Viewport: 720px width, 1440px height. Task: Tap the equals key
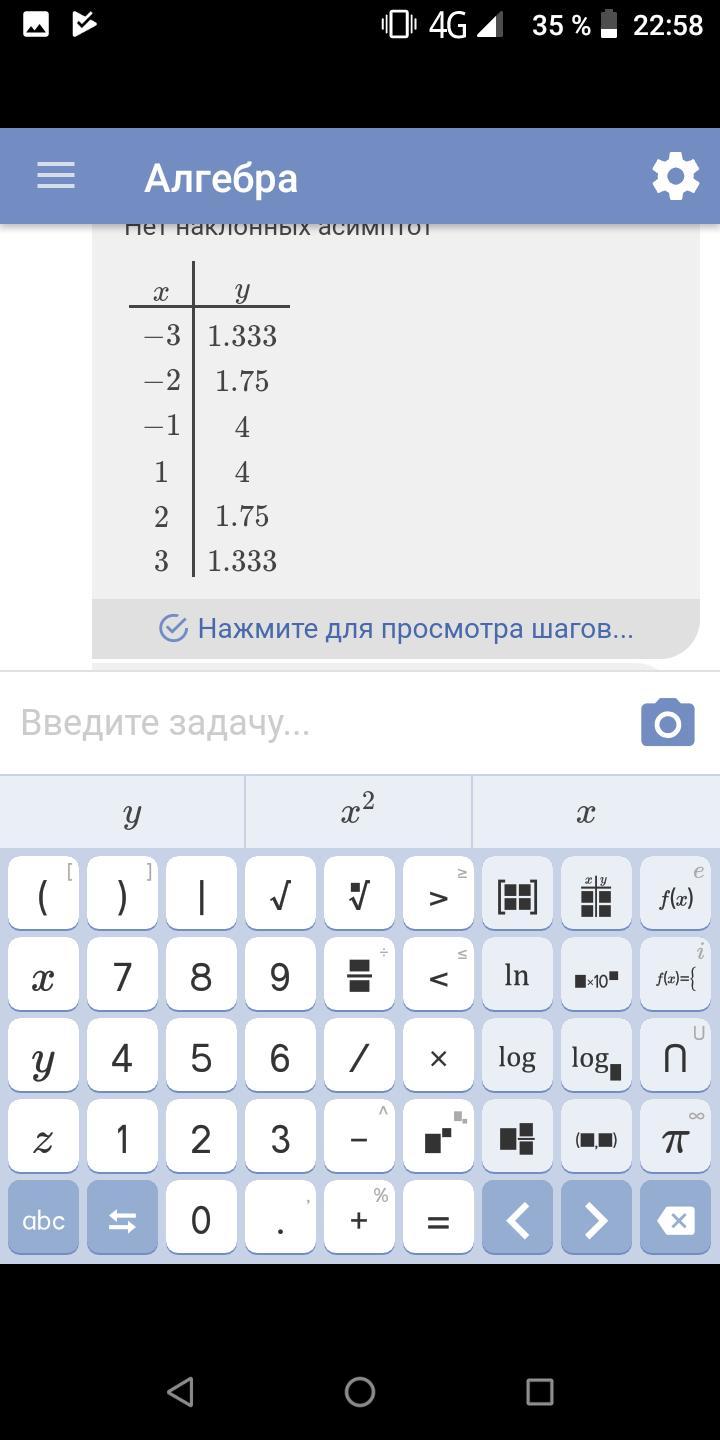438,1220
